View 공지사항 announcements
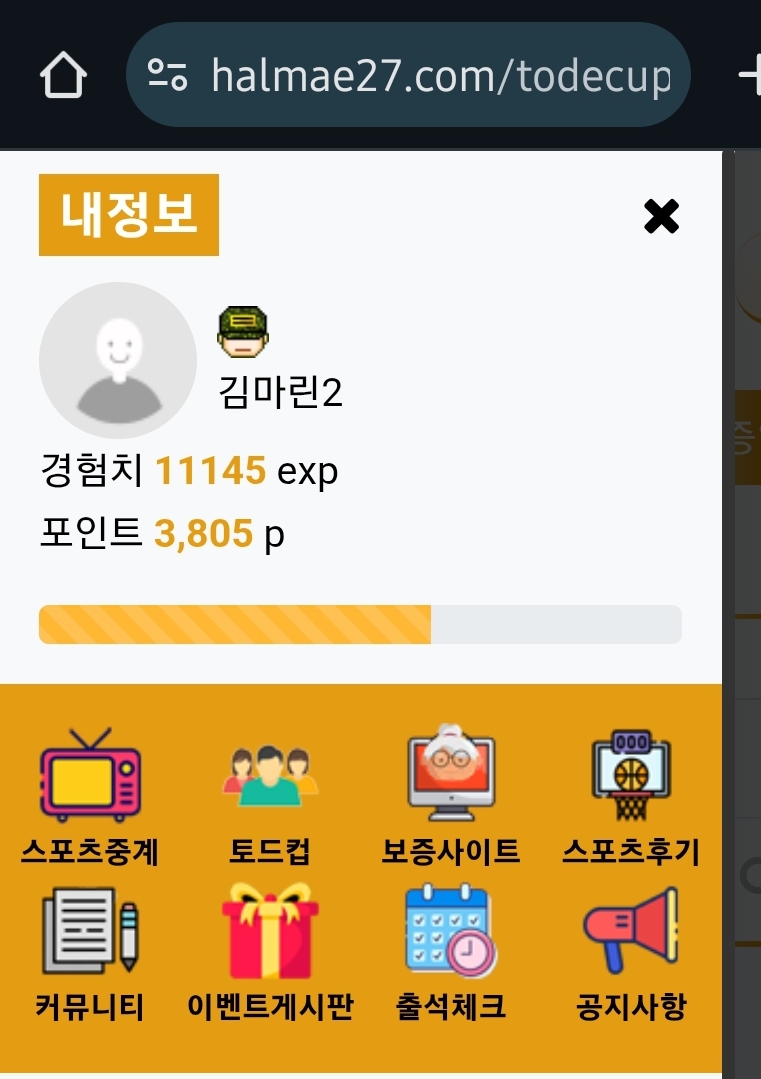Image resolution: width=761 pixels, height=1079 pixels. [631, 951]
